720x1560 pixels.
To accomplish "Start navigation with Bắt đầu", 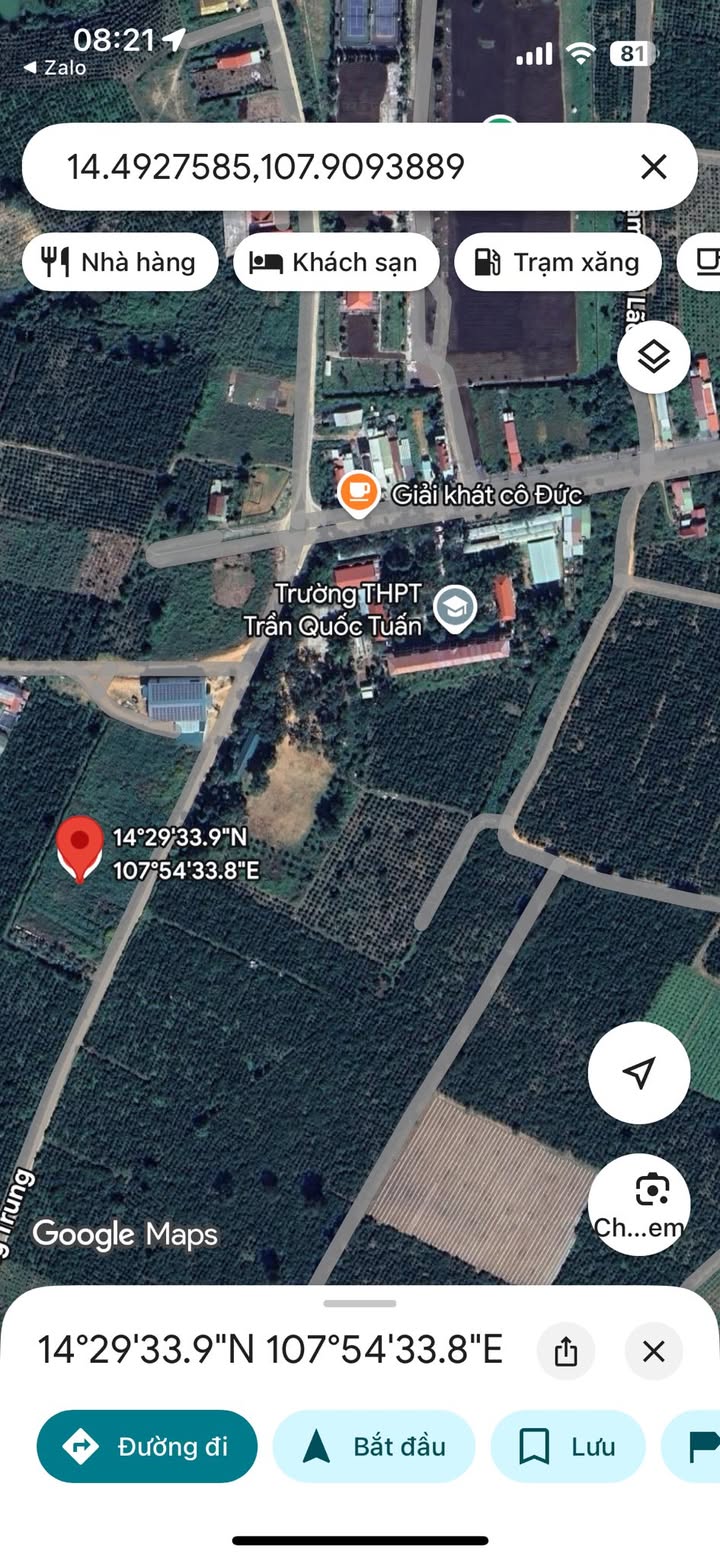I will (x=374, y=1446).
